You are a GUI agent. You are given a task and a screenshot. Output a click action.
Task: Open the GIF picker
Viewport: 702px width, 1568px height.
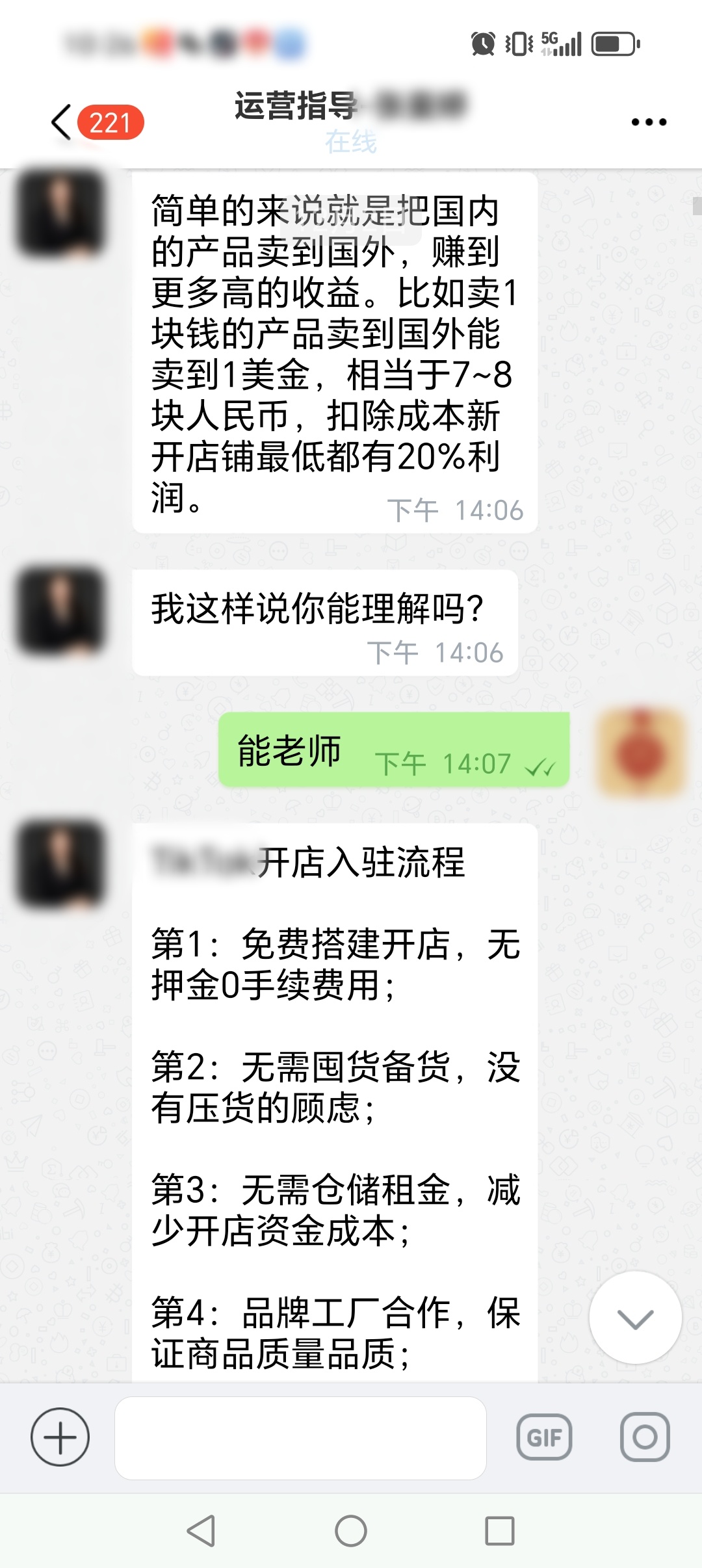click(544, 1437)
